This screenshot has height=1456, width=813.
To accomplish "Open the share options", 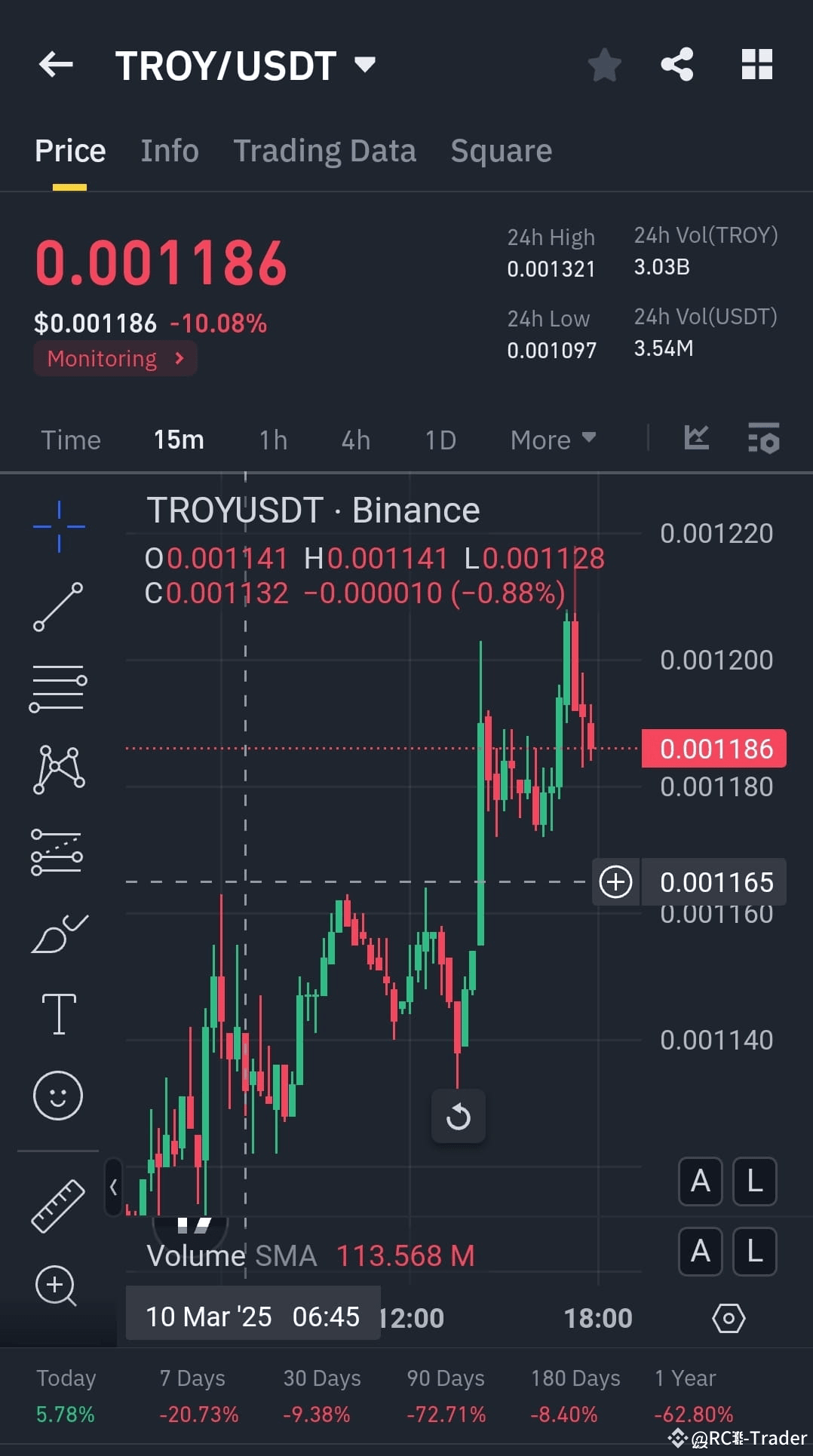I will [x=677, y=65].
